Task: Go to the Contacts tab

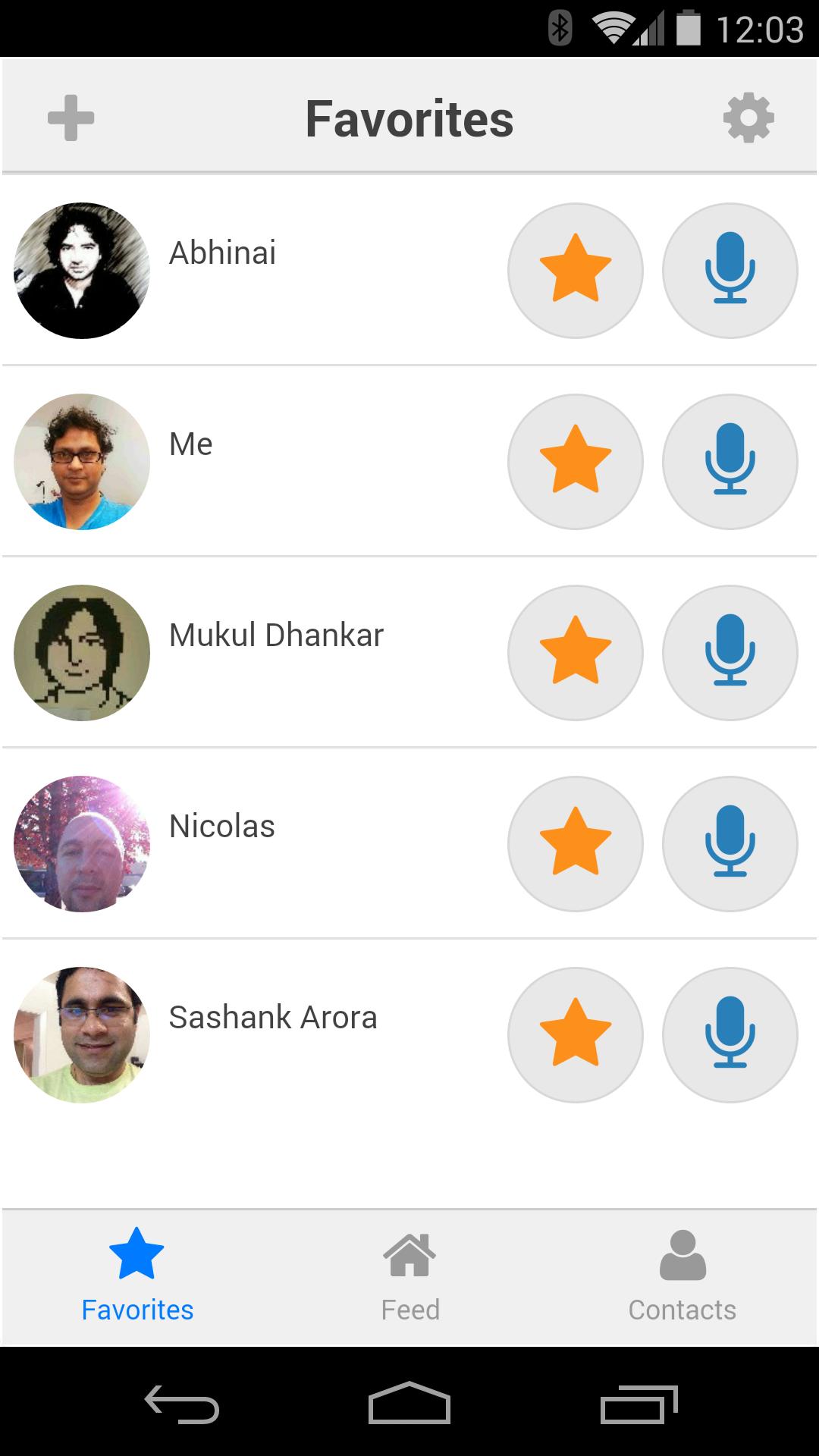Action: [x=682, y=1277]
